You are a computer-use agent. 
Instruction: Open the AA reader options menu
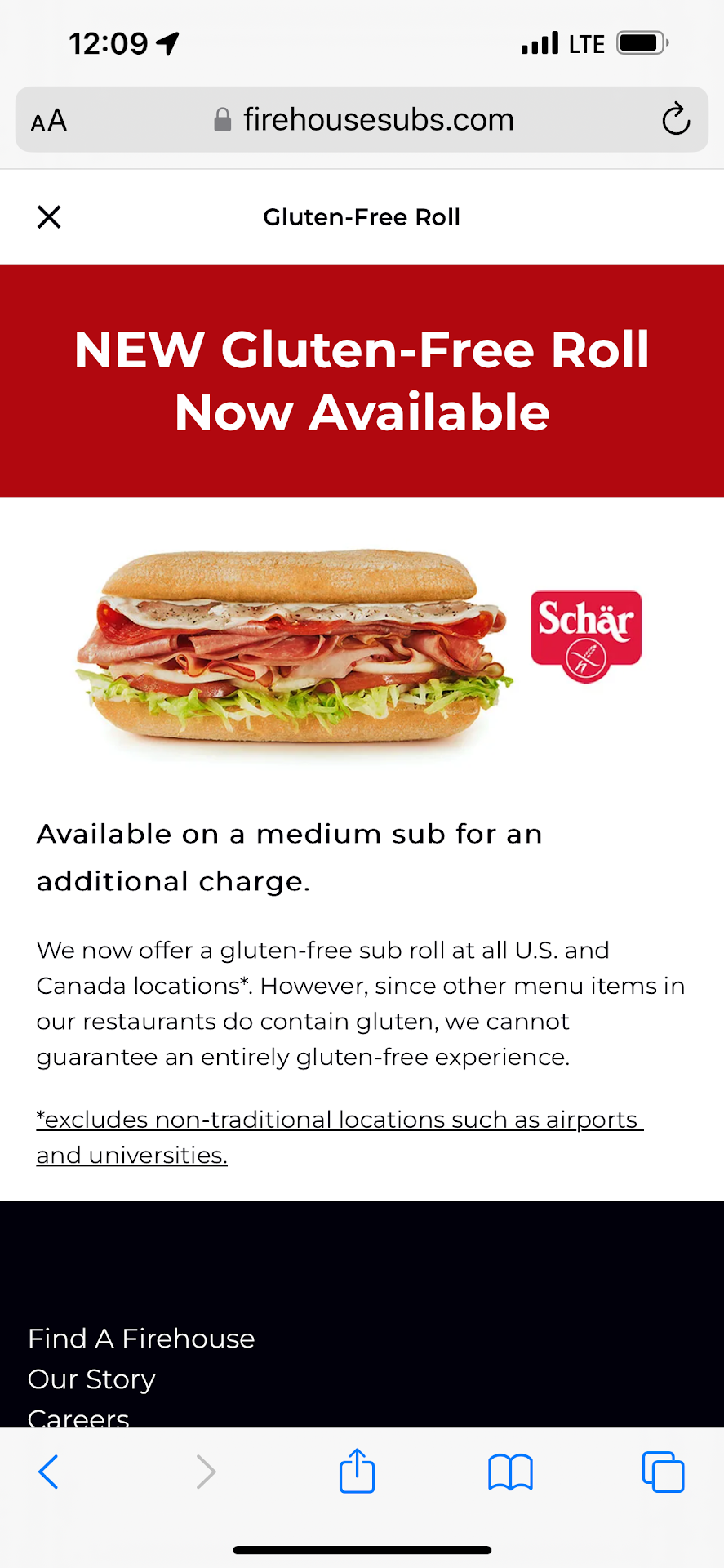(49, 121)
